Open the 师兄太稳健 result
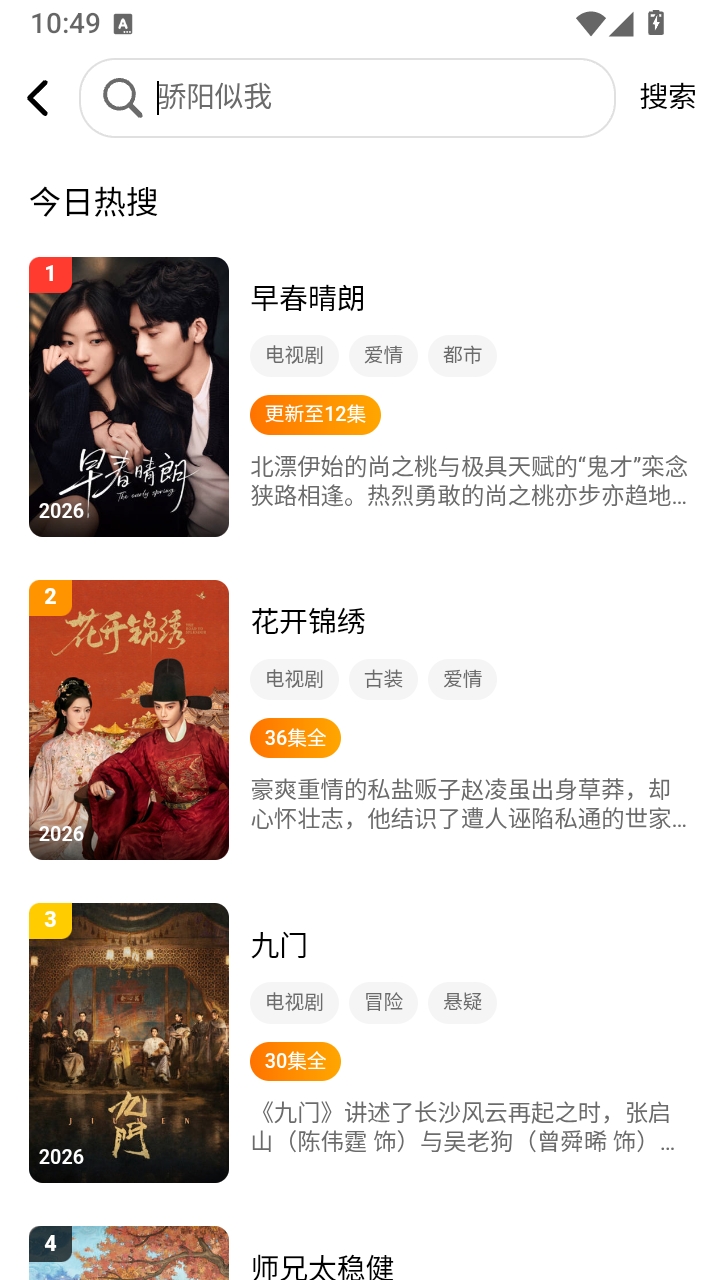 point(360,1254)
